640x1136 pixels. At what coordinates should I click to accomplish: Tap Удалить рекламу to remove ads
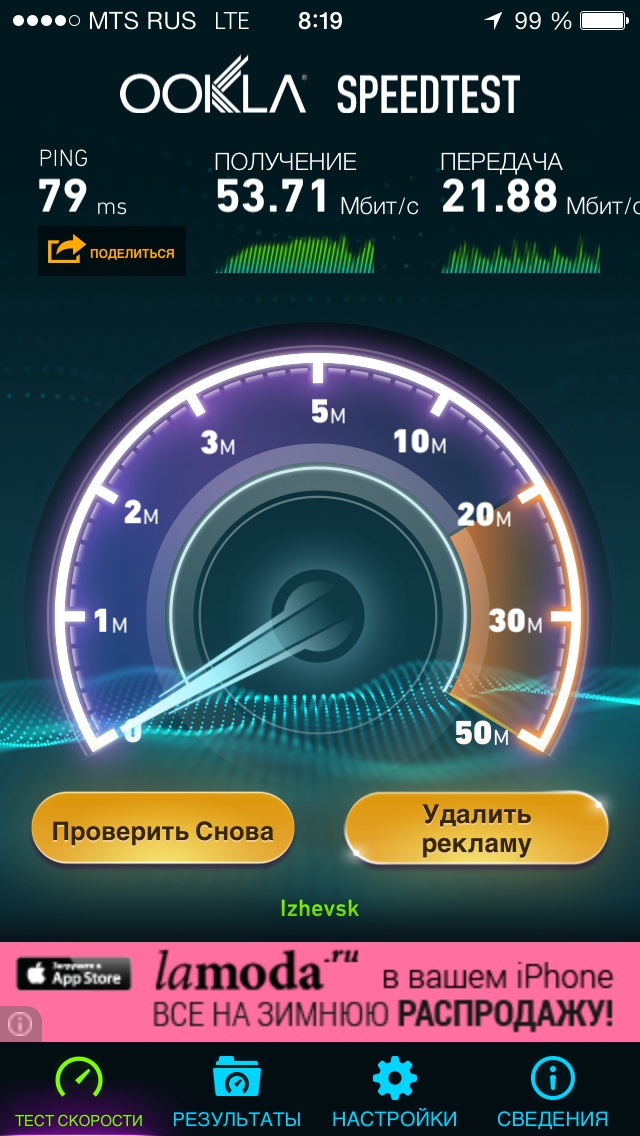(476, 829)
